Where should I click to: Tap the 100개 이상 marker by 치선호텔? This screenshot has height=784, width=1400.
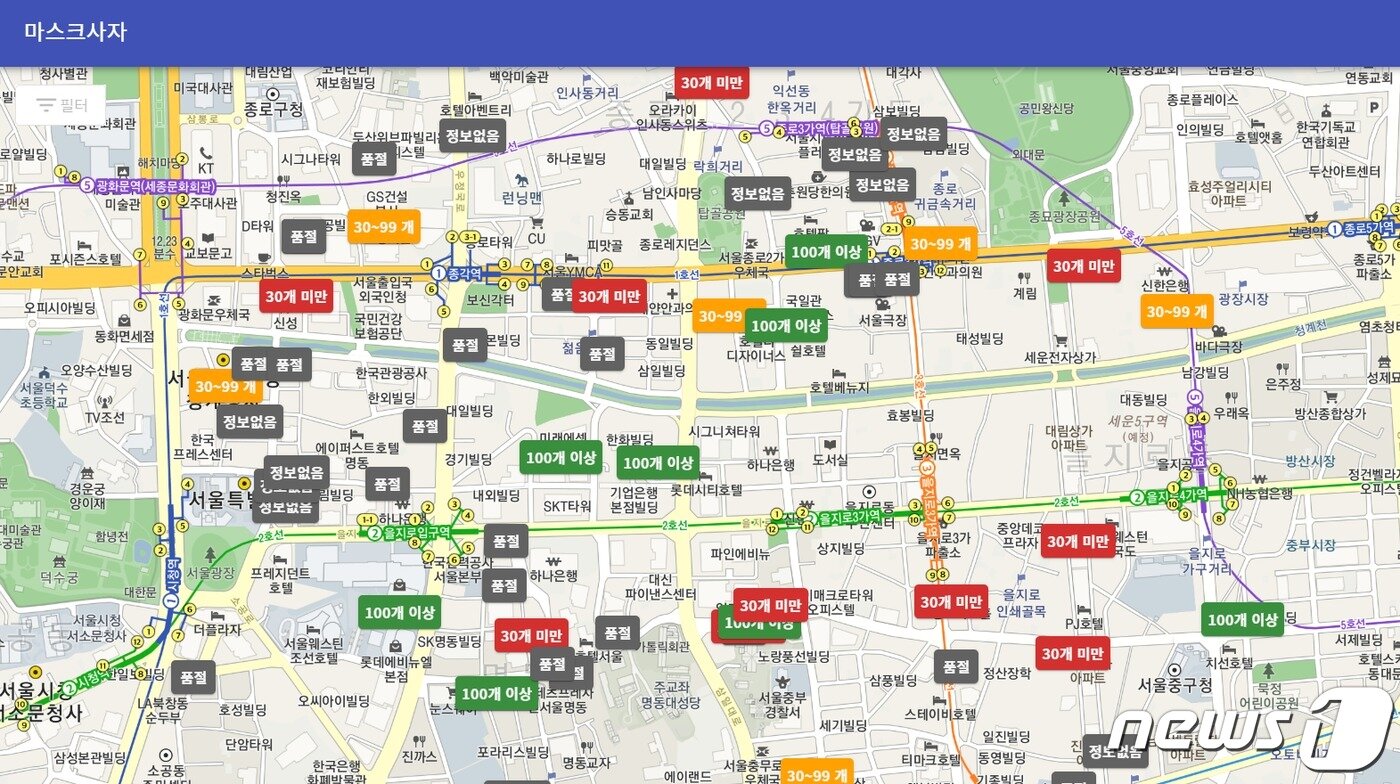point(1242,620)
